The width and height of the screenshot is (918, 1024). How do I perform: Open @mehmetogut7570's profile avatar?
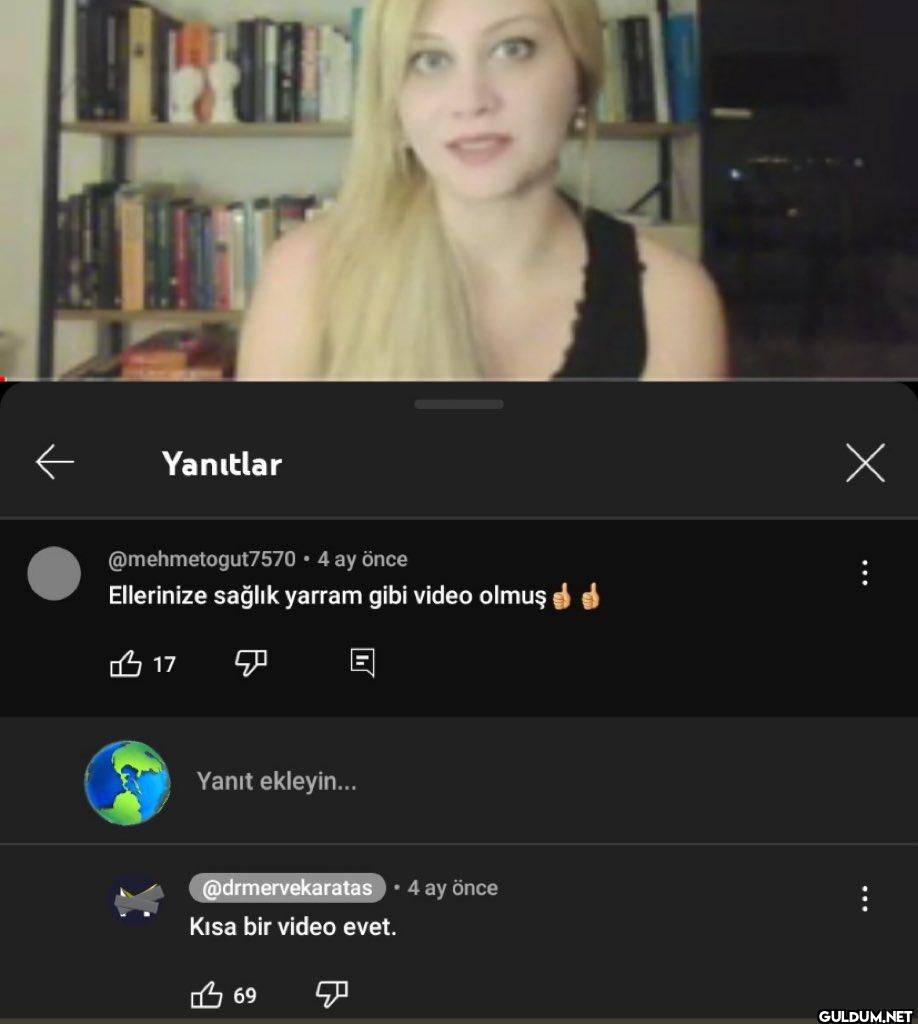54,574
